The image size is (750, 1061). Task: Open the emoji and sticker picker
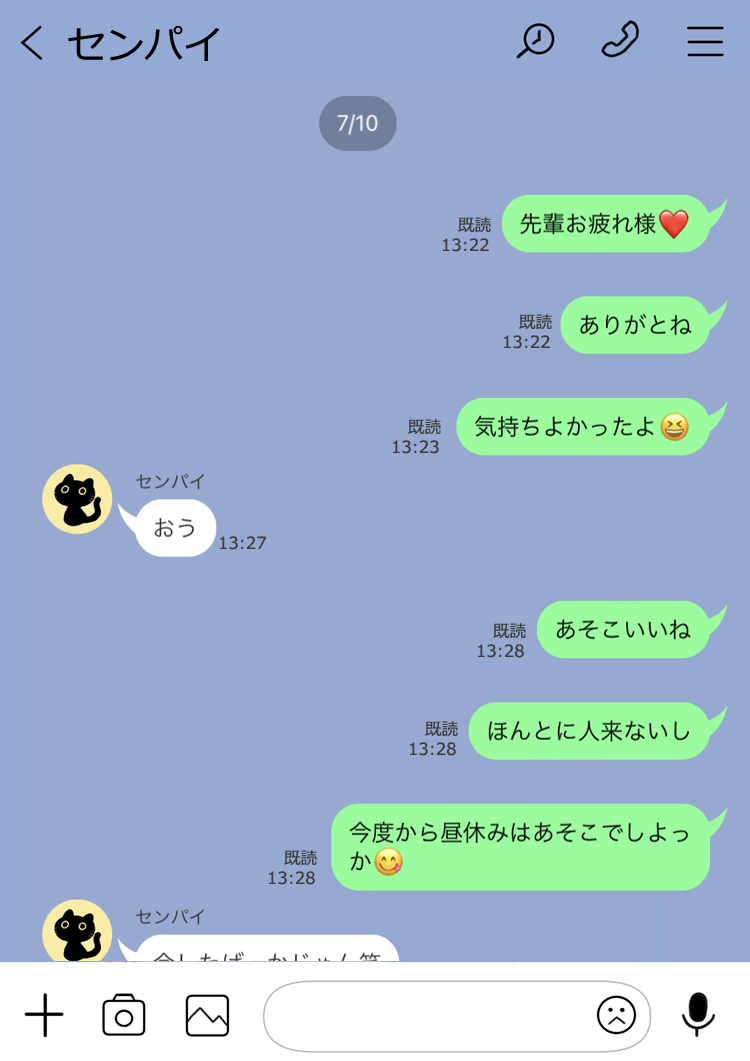click(x=616, y=1016)
